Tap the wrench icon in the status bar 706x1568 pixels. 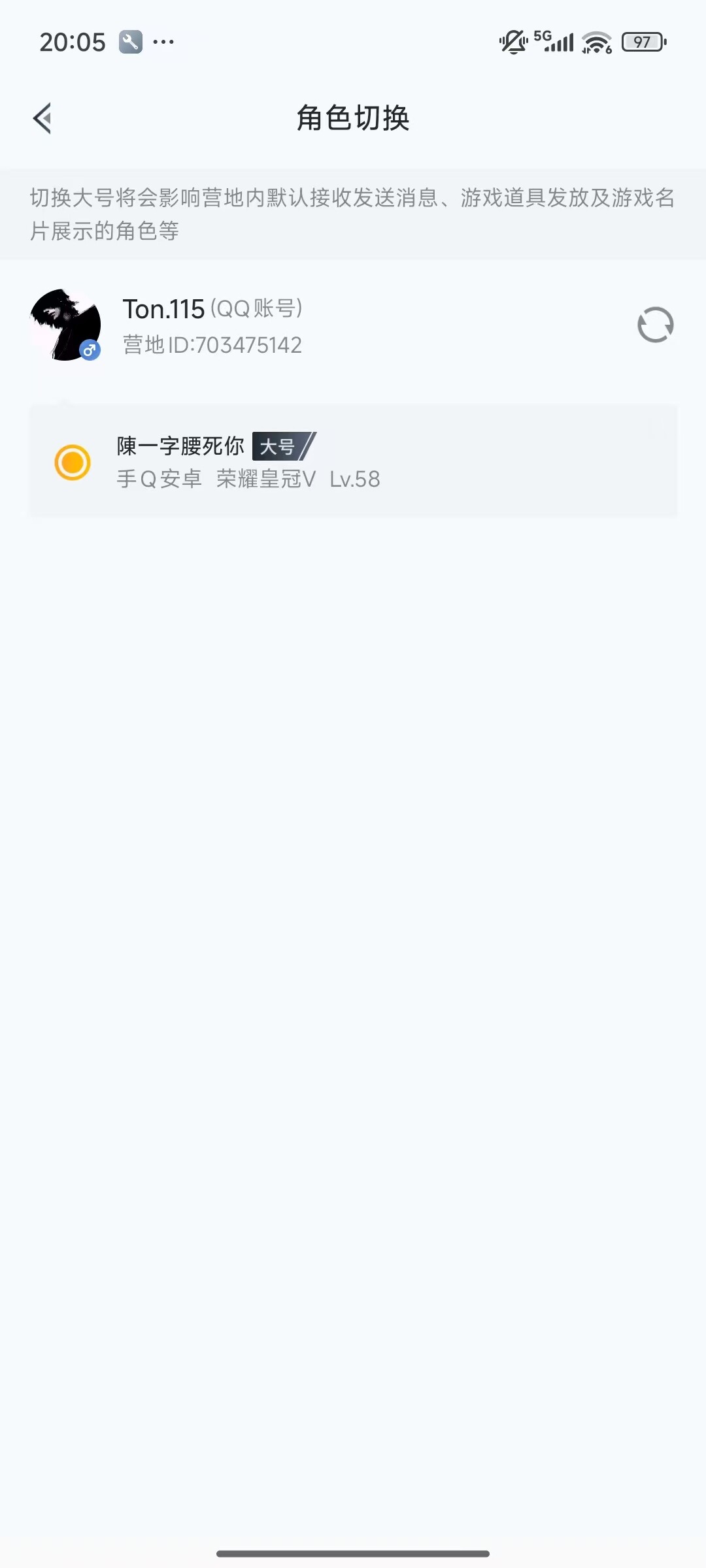point(130,41)
